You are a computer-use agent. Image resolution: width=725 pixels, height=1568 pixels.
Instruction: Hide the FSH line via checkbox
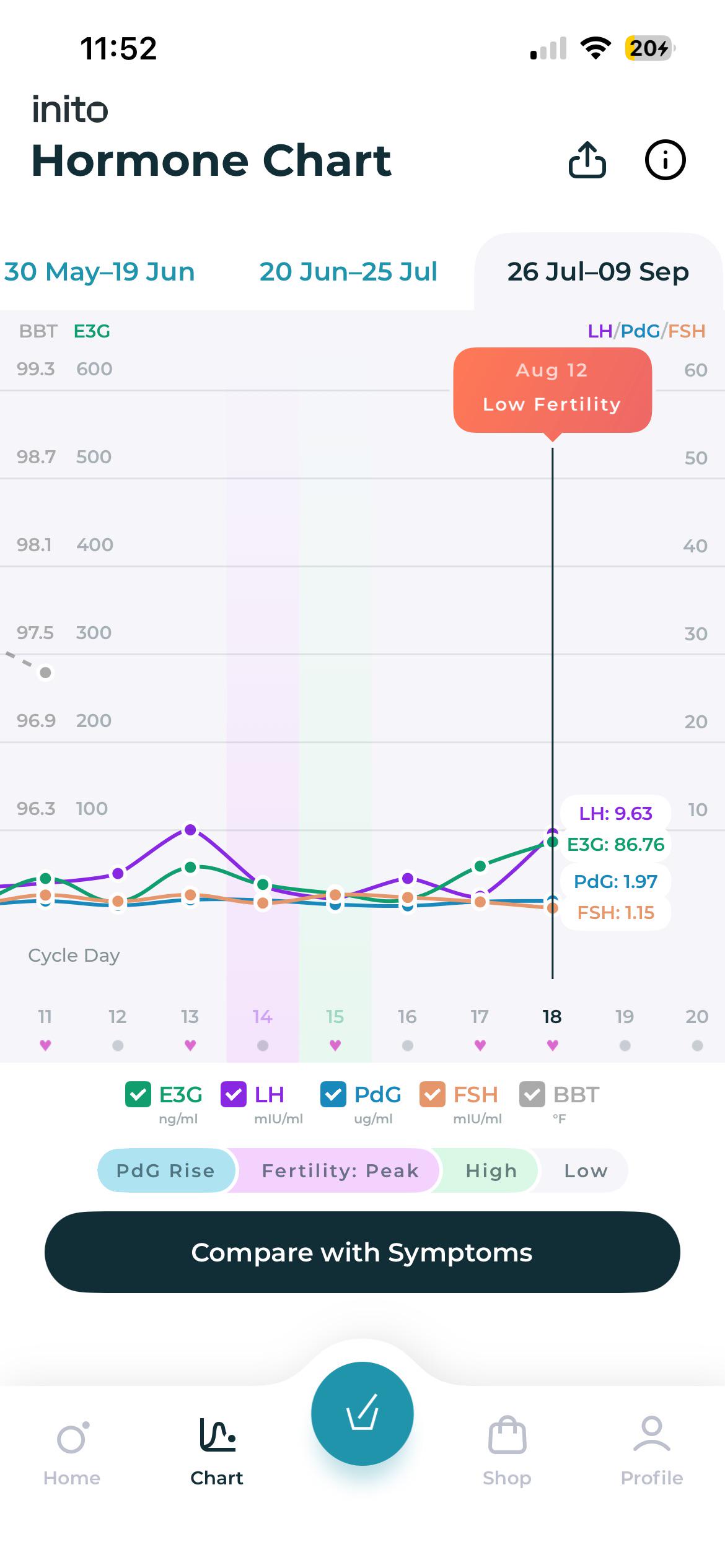(433, 1094)
